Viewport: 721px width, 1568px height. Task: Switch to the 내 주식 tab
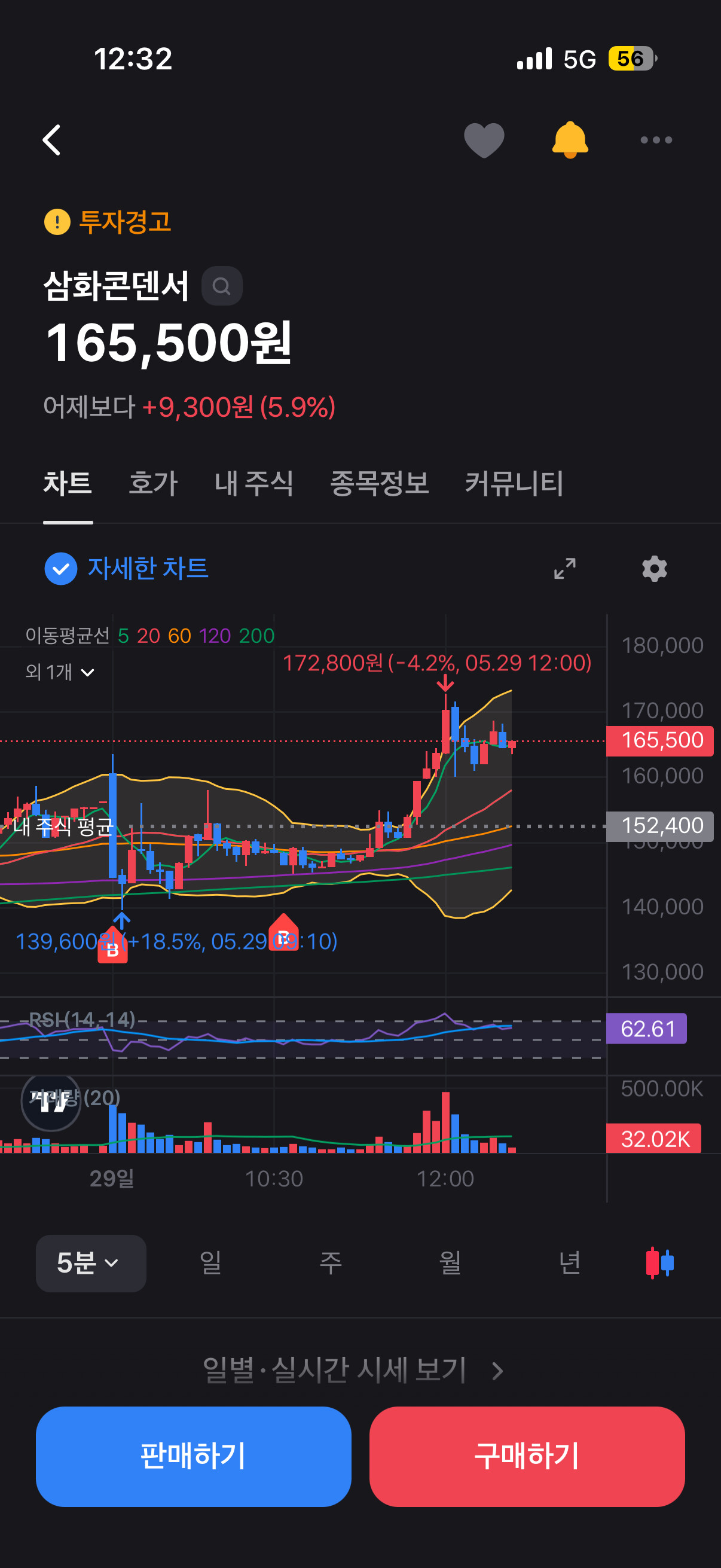(254, 483)
